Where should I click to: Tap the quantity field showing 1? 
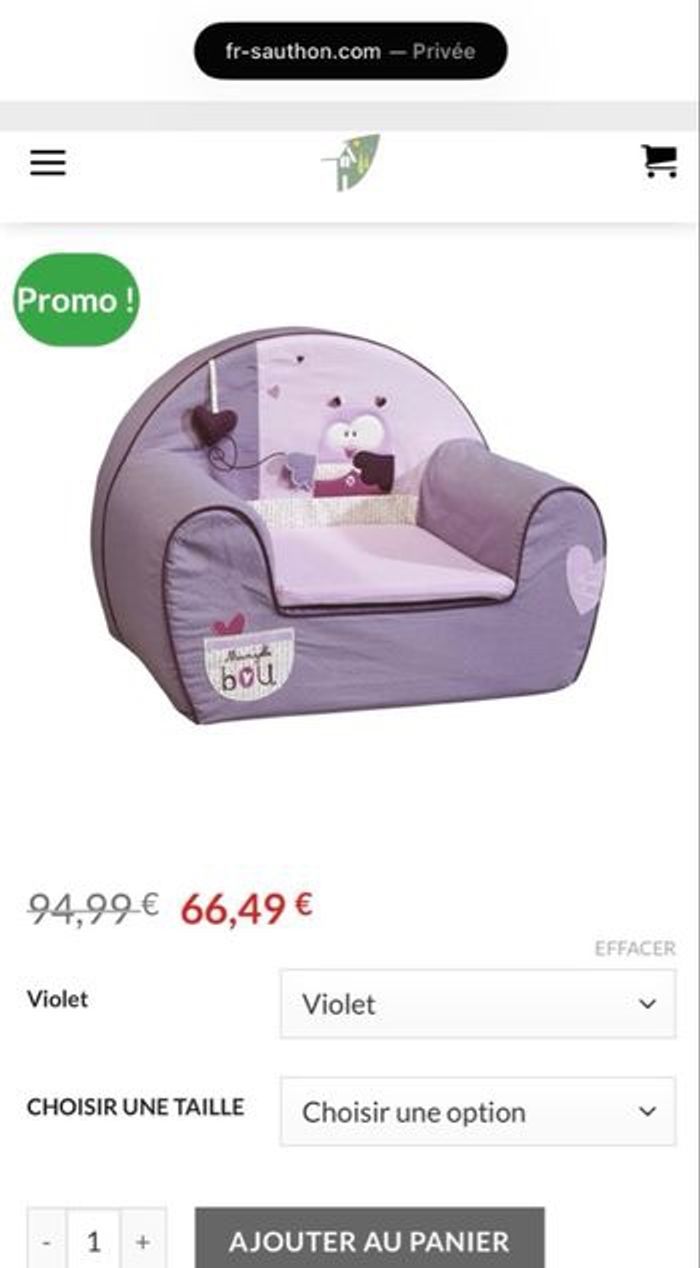(94, 1242)
